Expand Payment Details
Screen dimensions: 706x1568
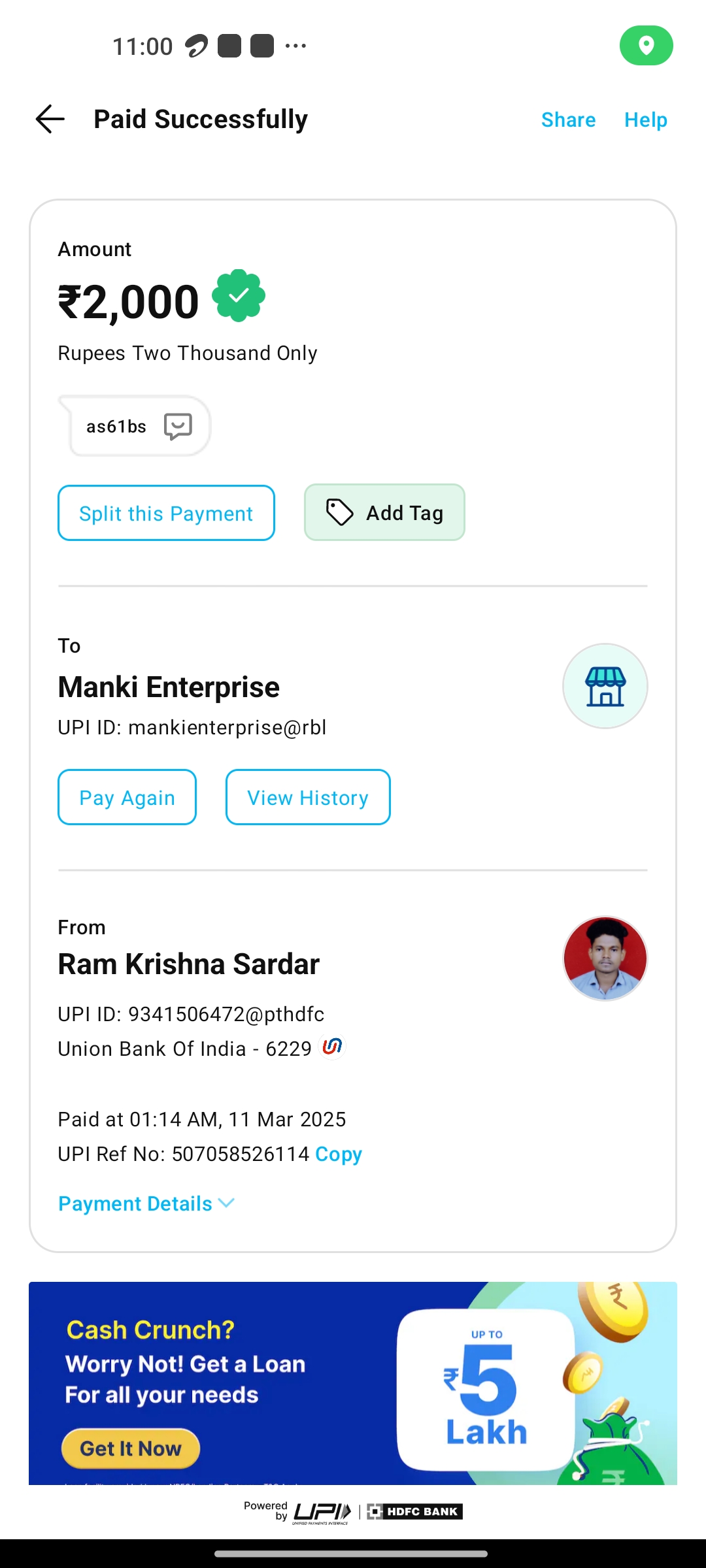tap(146, 1203)
